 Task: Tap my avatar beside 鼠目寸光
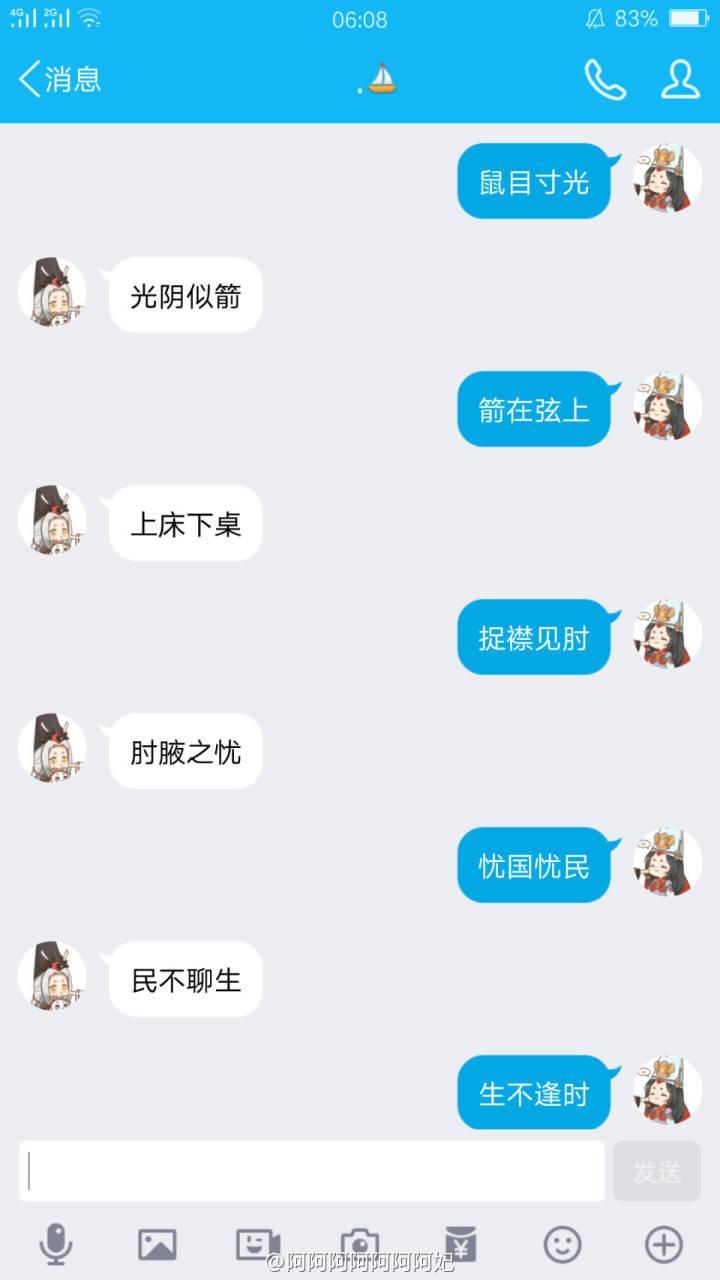point(667,178)
